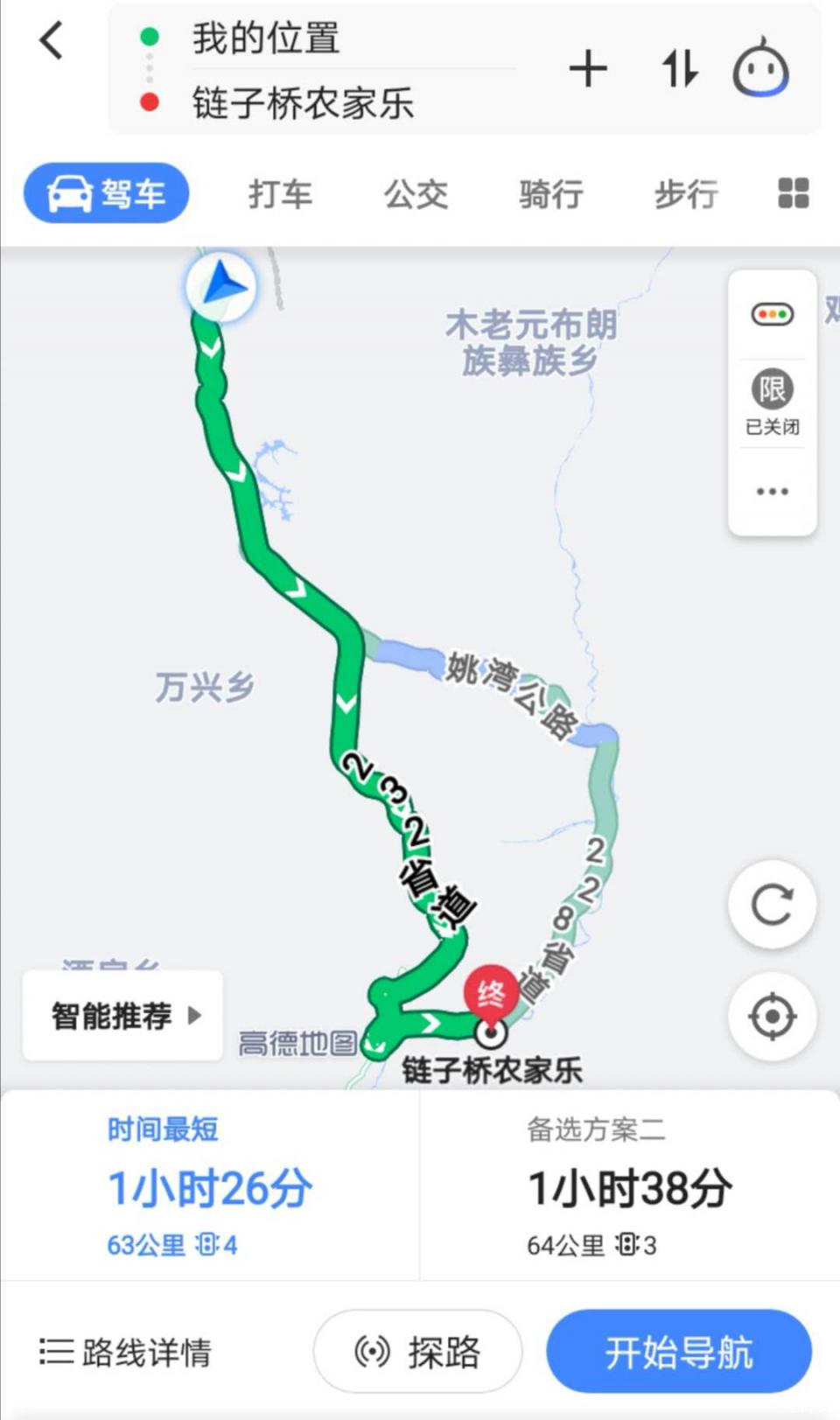Select the 驾车 driving tab
The height and width of the screenshot is (1420, 840).
tap(107, 193)
